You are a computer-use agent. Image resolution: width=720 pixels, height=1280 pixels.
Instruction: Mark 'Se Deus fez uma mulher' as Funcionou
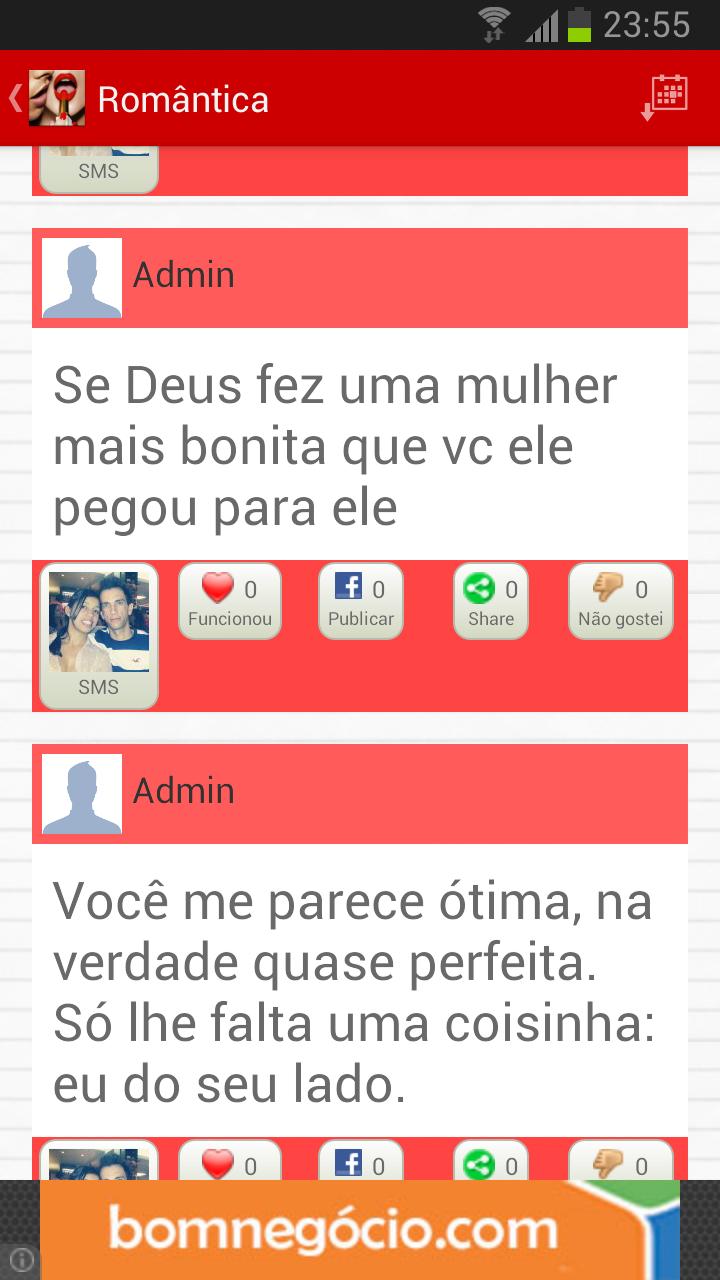(x=230, y=601)
